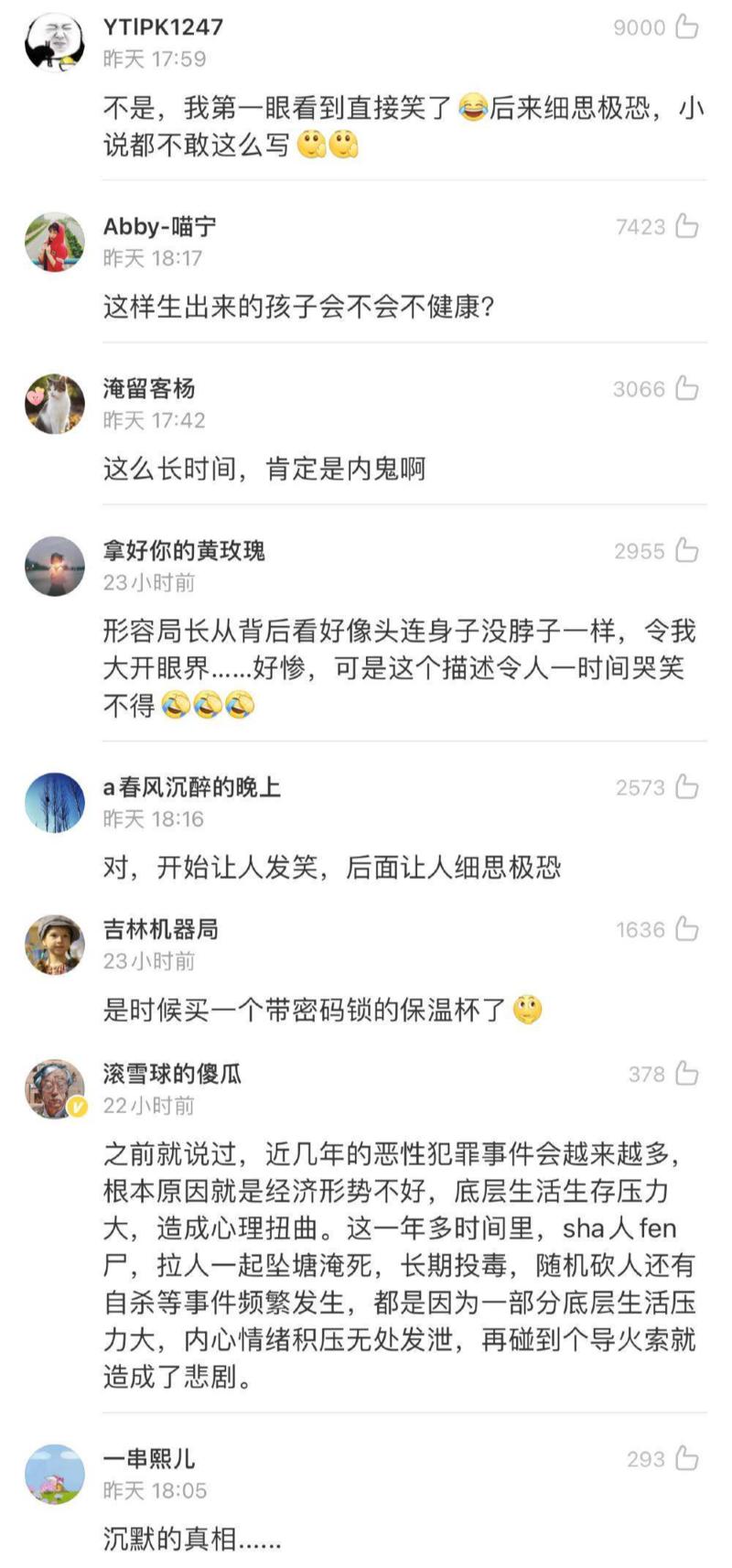Tap the thumbs-up icon showing 378
The height and width of the screenshot is (1568, 732).
point(686,1071)
